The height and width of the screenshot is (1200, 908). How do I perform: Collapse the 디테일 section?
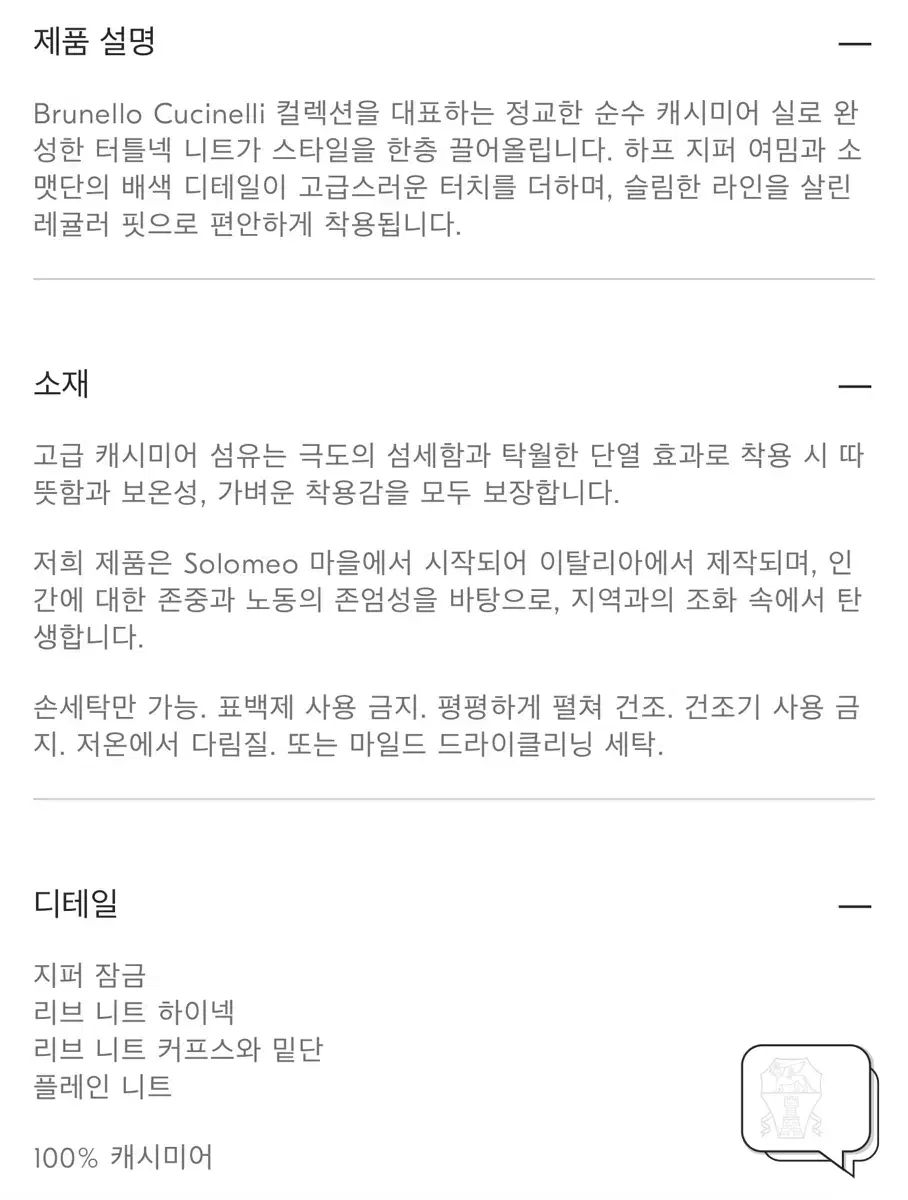coord(854,906)
